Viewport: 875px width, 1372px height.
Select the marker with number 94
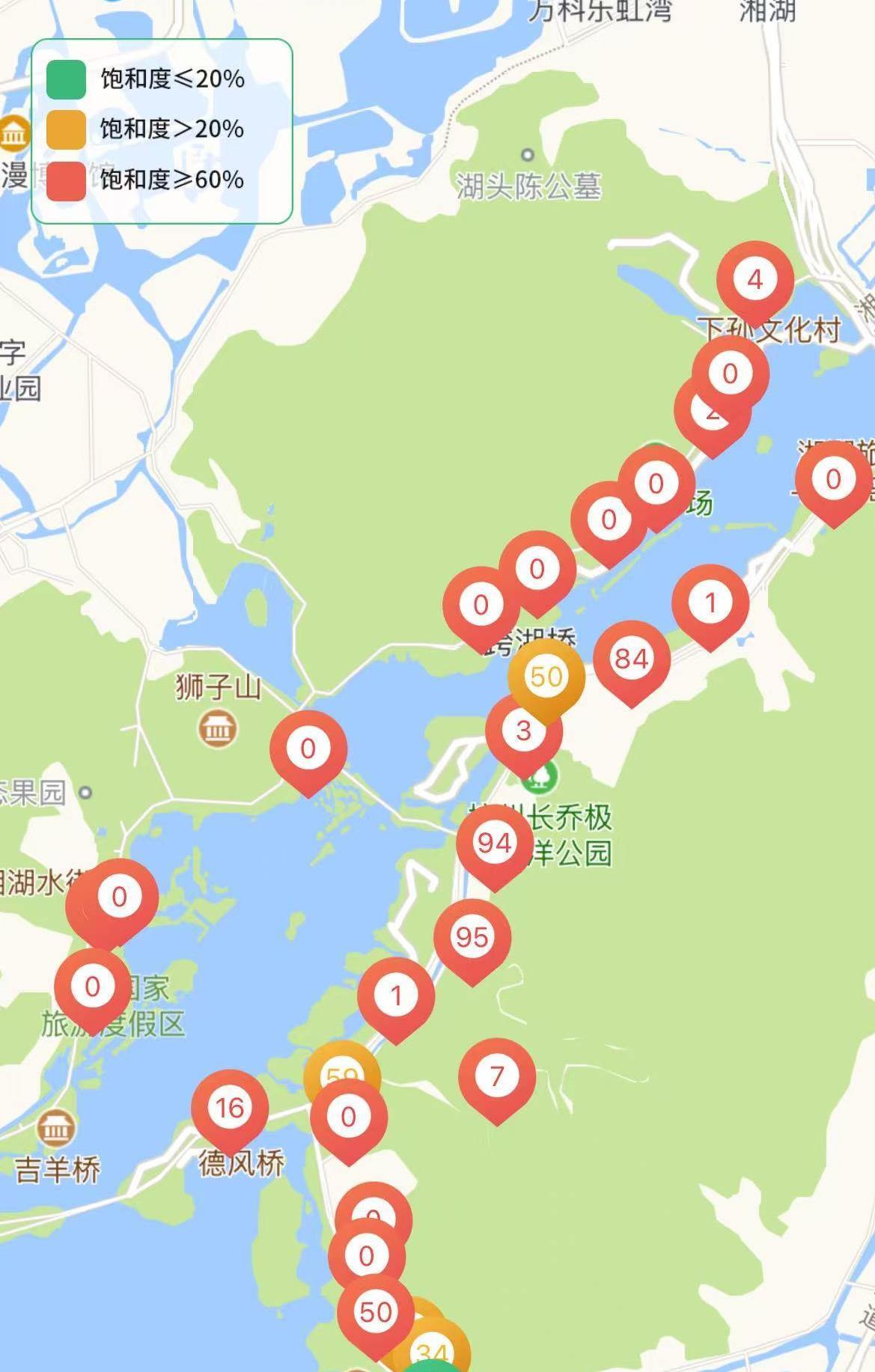pos(494,844)
